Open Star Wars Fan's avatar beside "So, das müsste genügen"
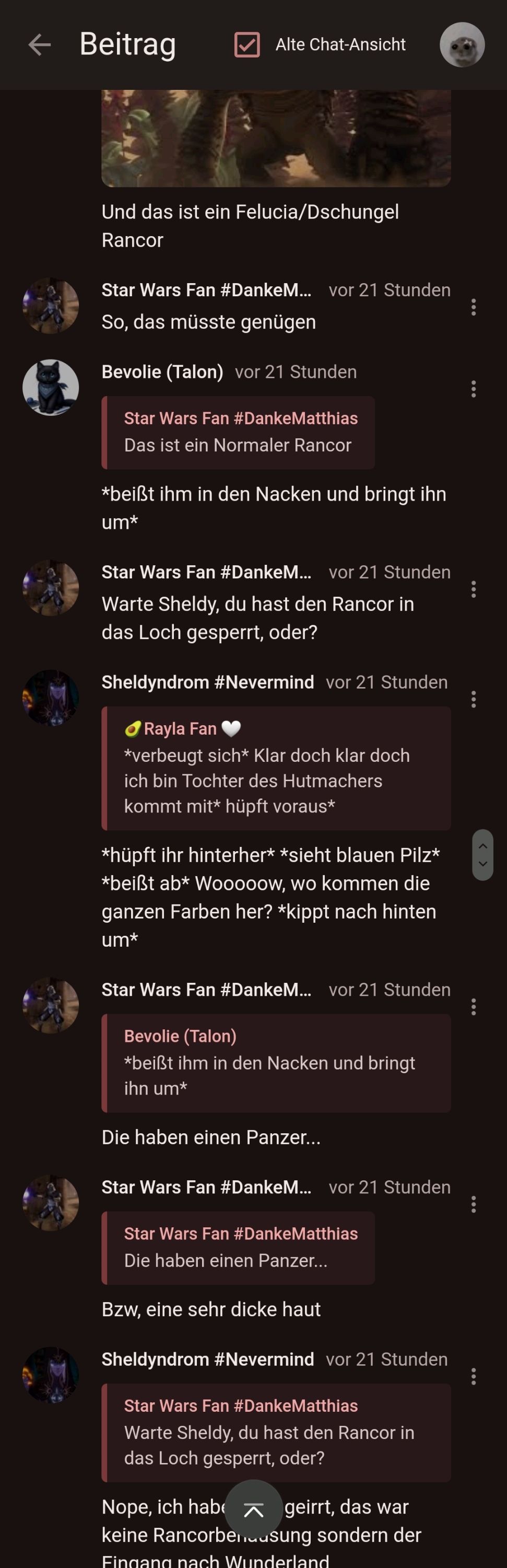The height and width of the screenshot is (1568, 507). click(x=51, y=306)
